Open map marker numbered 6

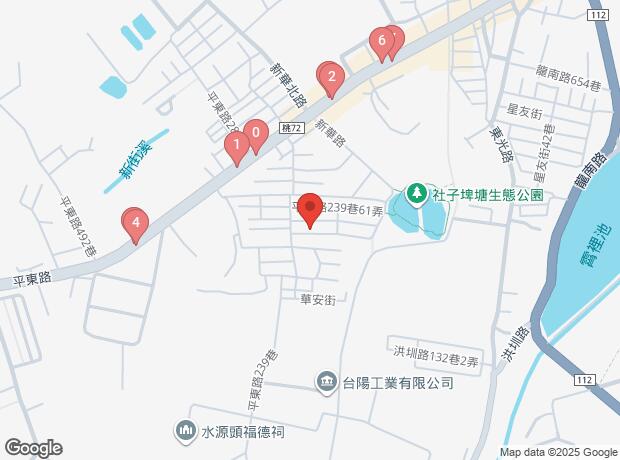382,44
